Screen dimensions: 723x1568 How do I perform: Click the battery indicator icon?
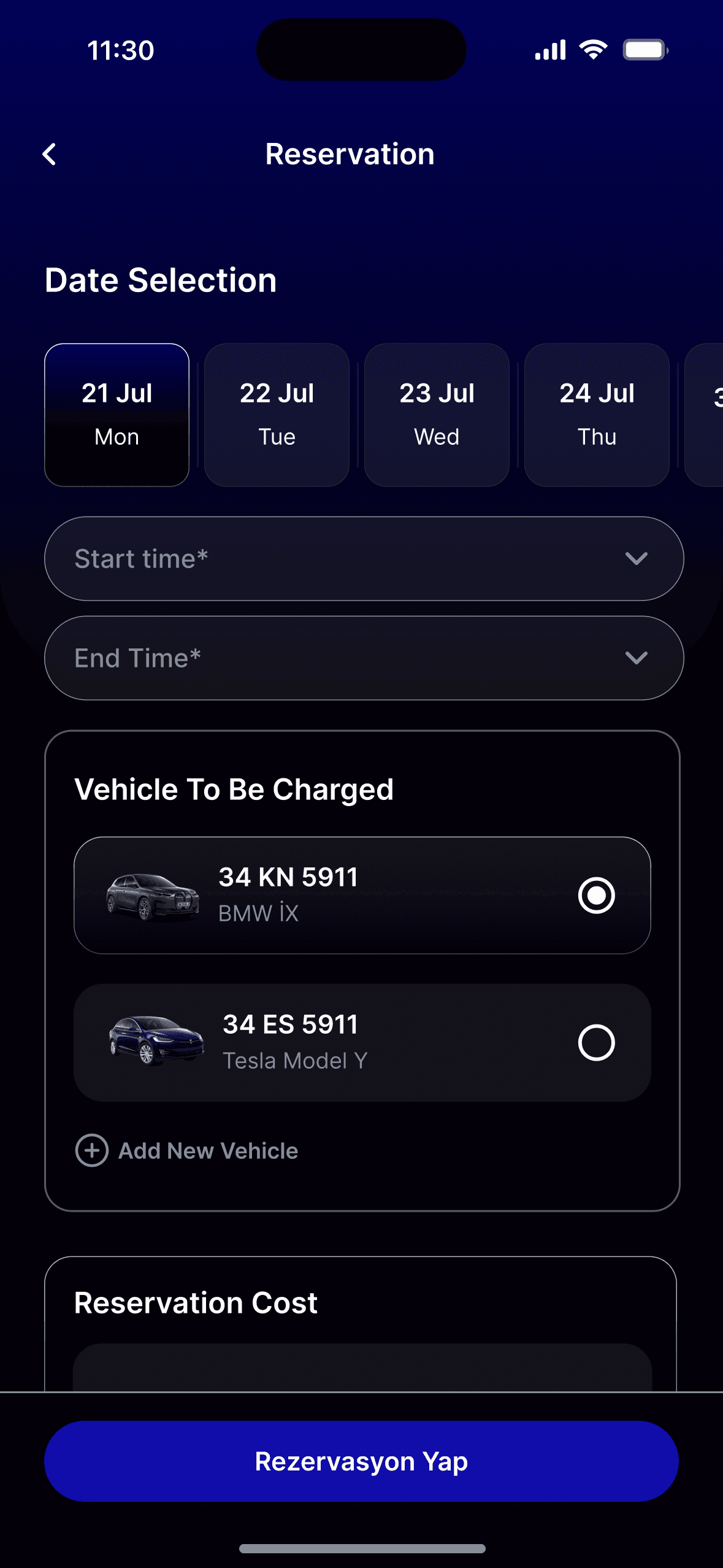[644, 50]
